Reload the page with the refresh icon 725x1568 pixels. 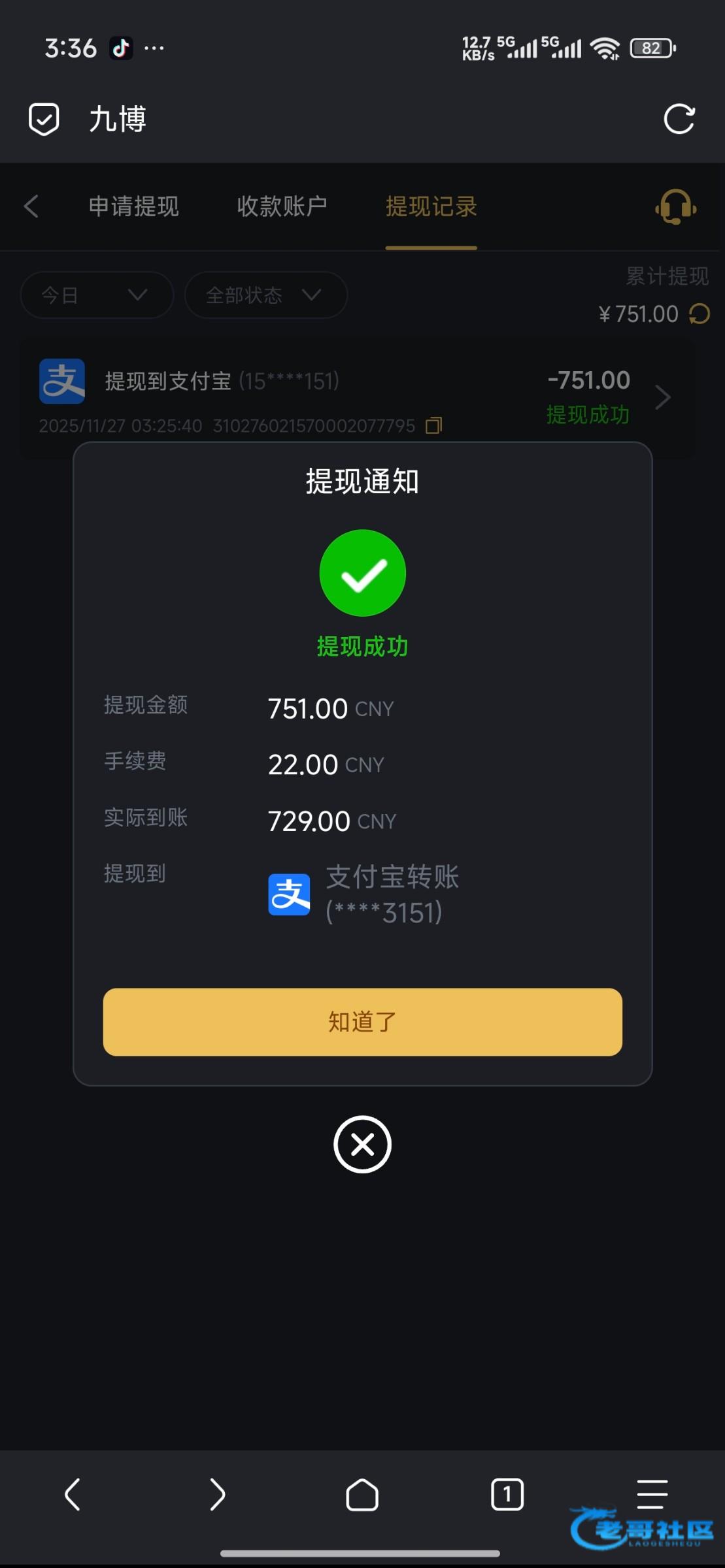point(679,120)
